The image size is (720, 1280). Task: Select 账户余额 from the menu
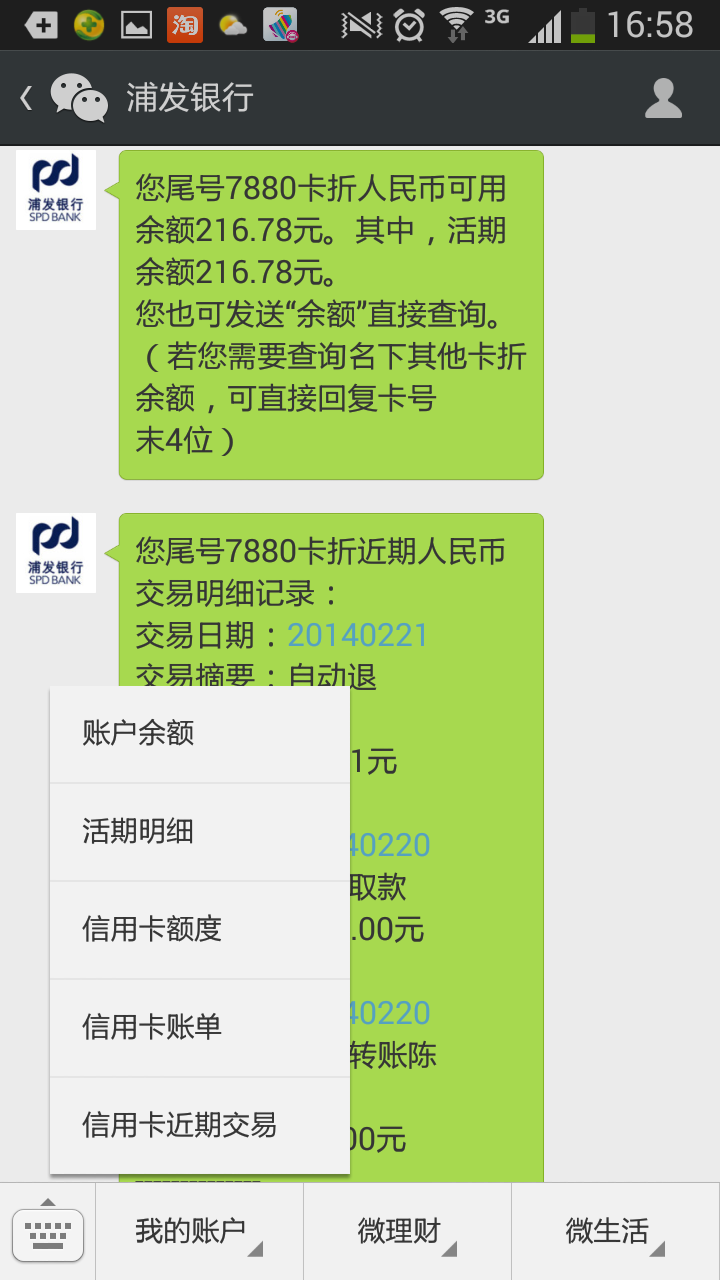[199, 733]
